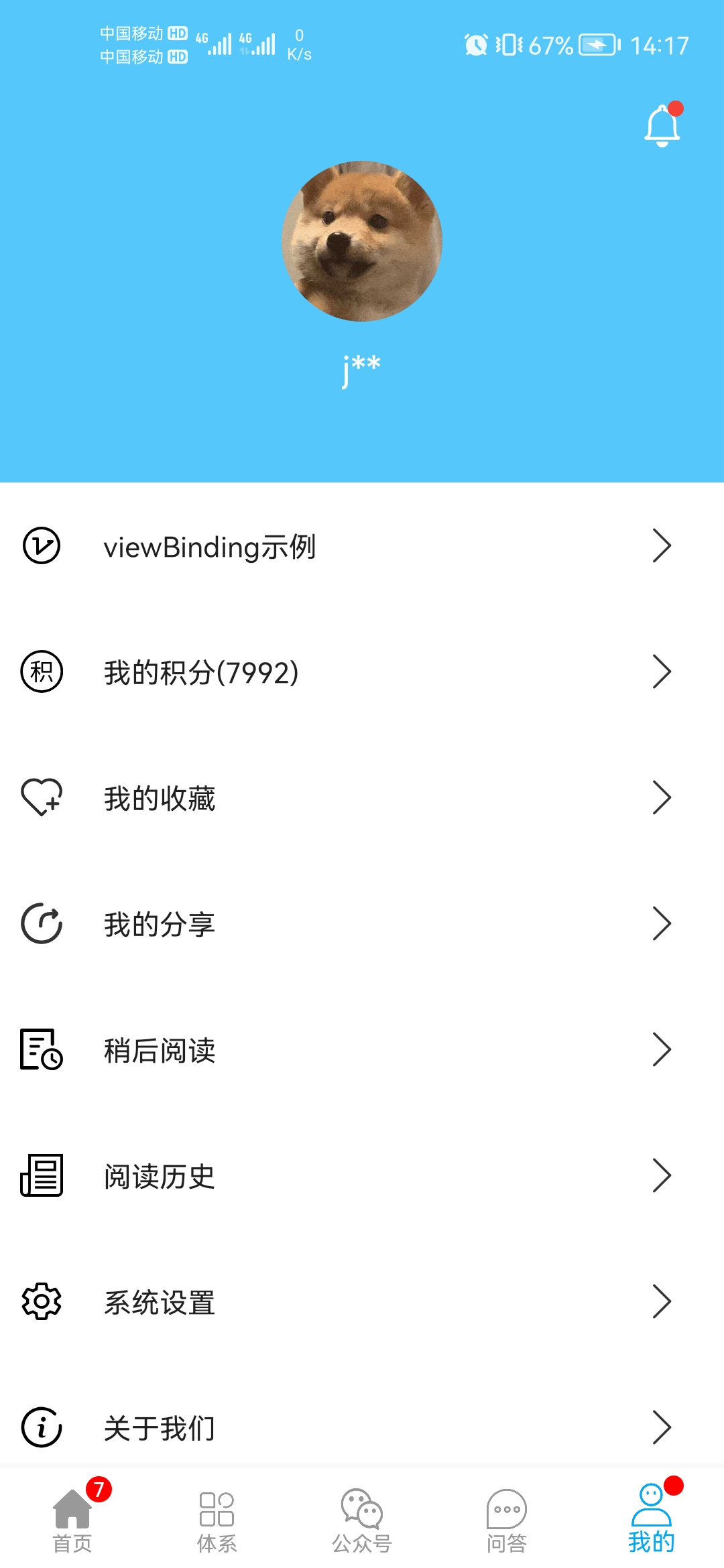724x1568 pixels.
Task: Go to 我的收藏
Action: tap(362, 798)
